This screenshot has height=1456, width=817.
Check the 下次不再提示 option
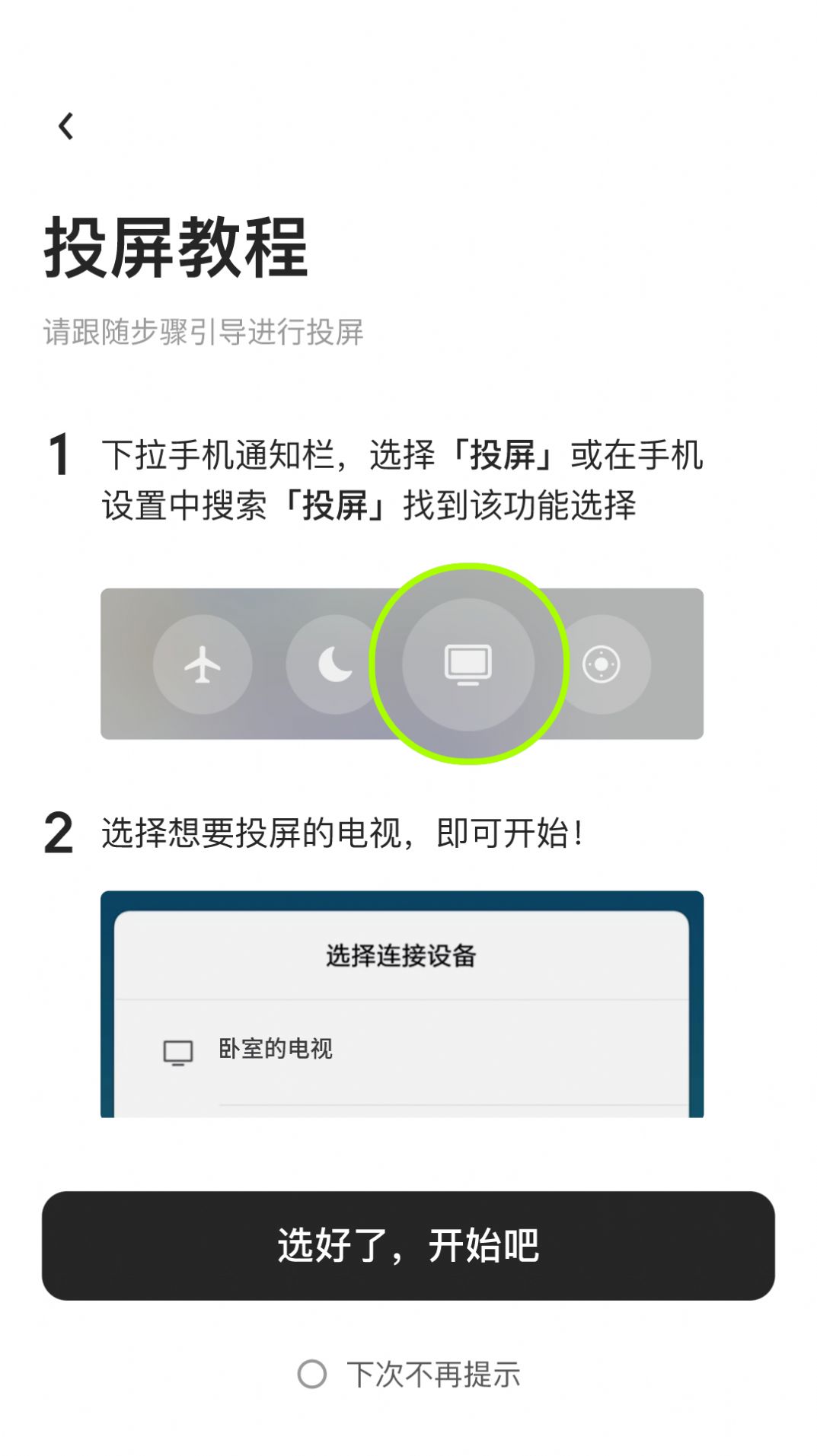click(x=312, y=1374)
